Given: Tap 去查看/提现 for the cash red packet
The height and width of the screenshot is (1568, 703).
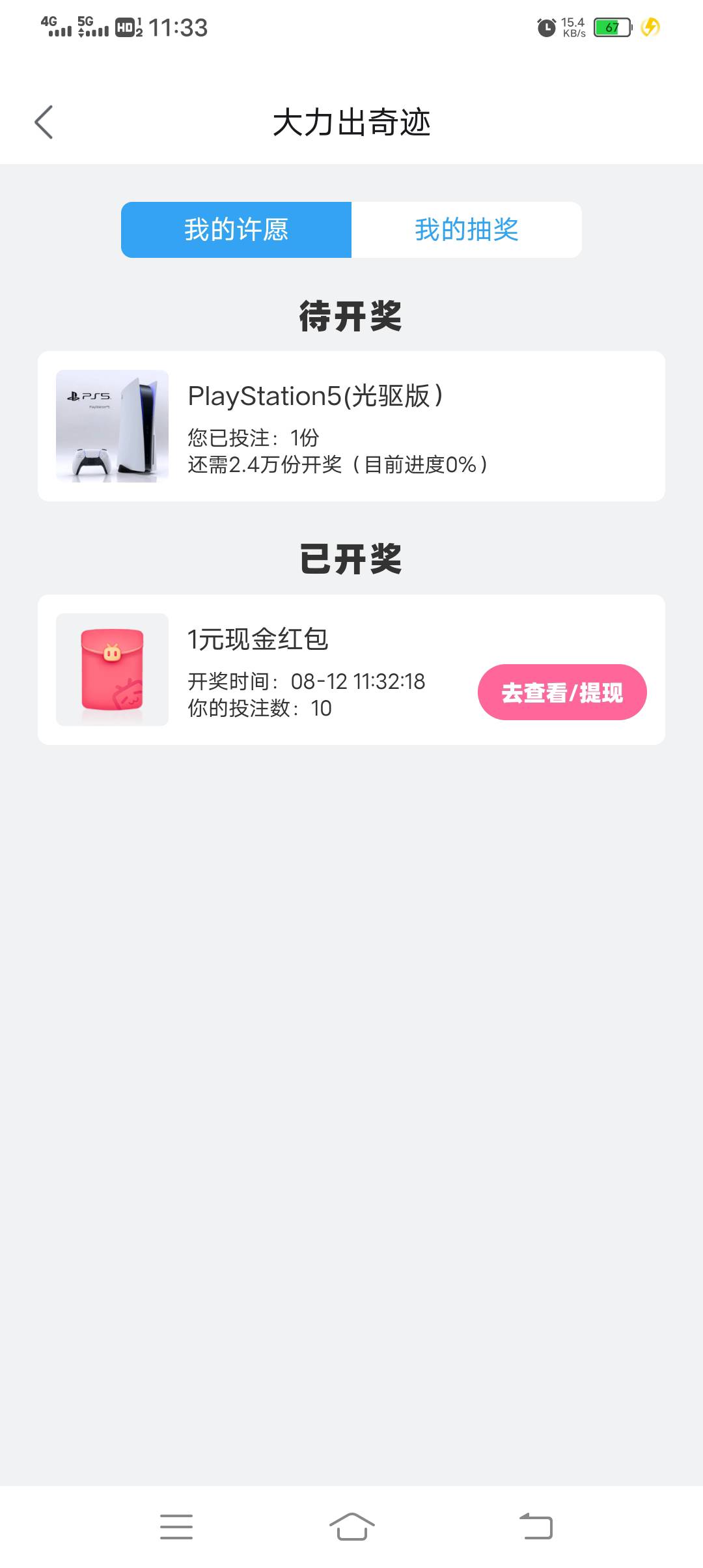Looking at the screenshot, I should point(562,692).
